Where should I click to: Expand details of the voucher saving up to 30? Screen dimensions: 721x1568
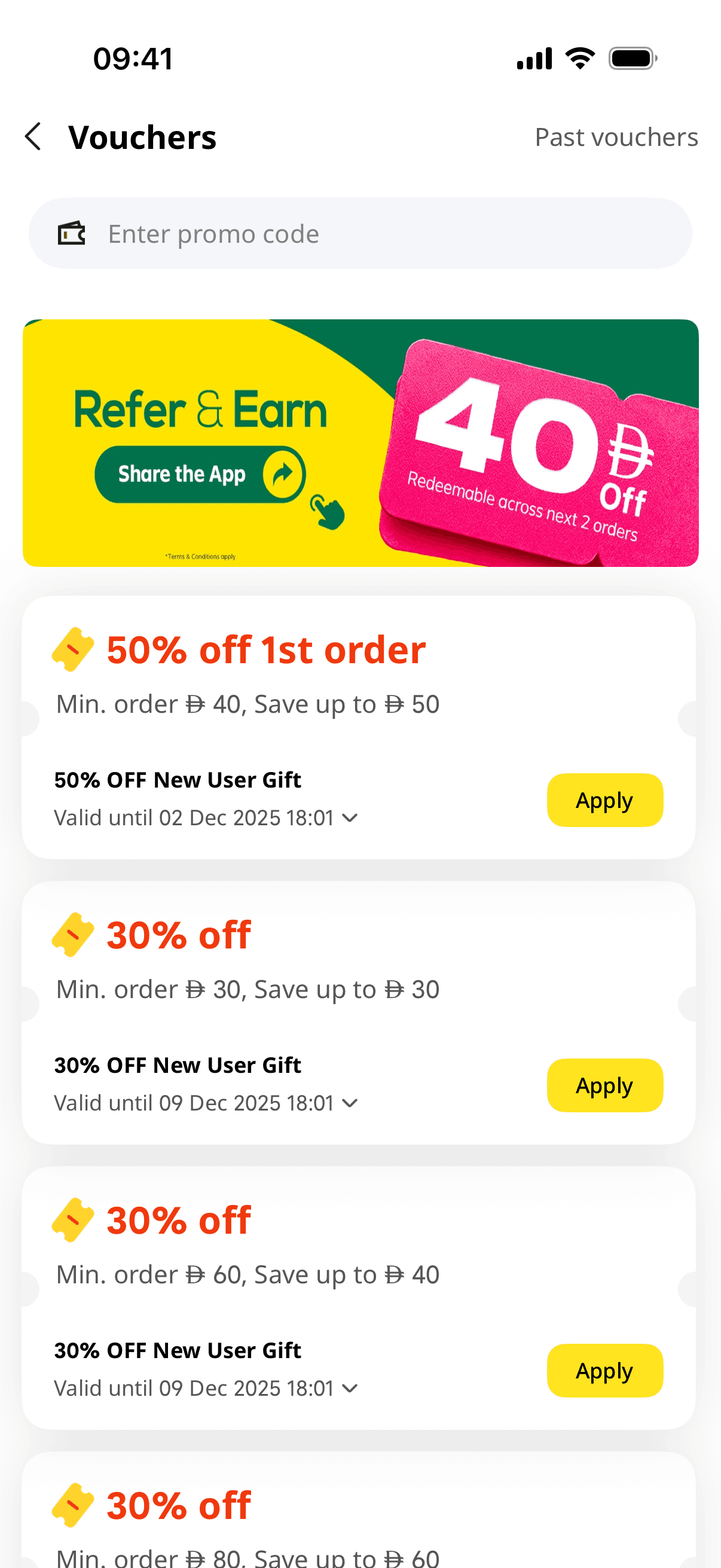[x=350, y=1103]
